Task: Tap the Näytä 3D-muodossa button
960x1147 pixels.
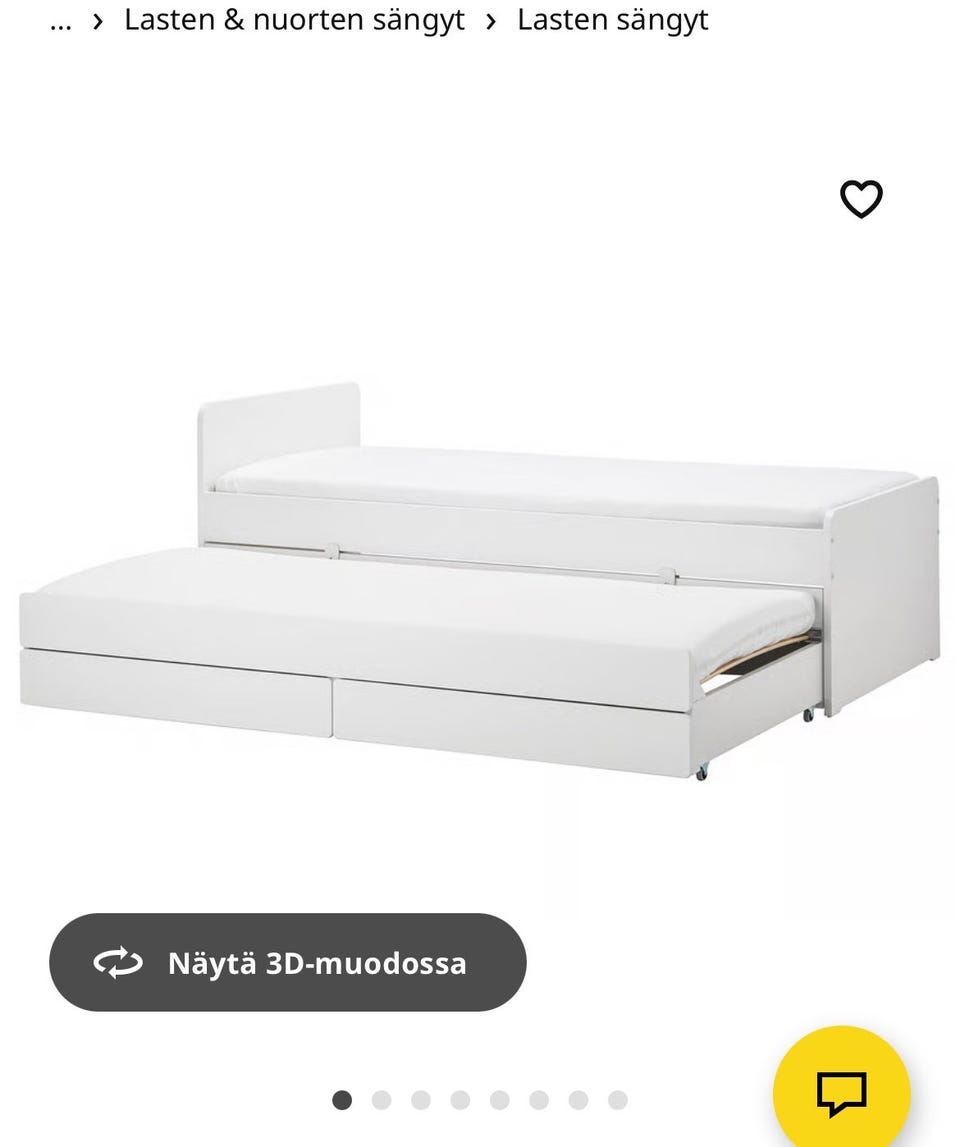Action: [288, 962]
